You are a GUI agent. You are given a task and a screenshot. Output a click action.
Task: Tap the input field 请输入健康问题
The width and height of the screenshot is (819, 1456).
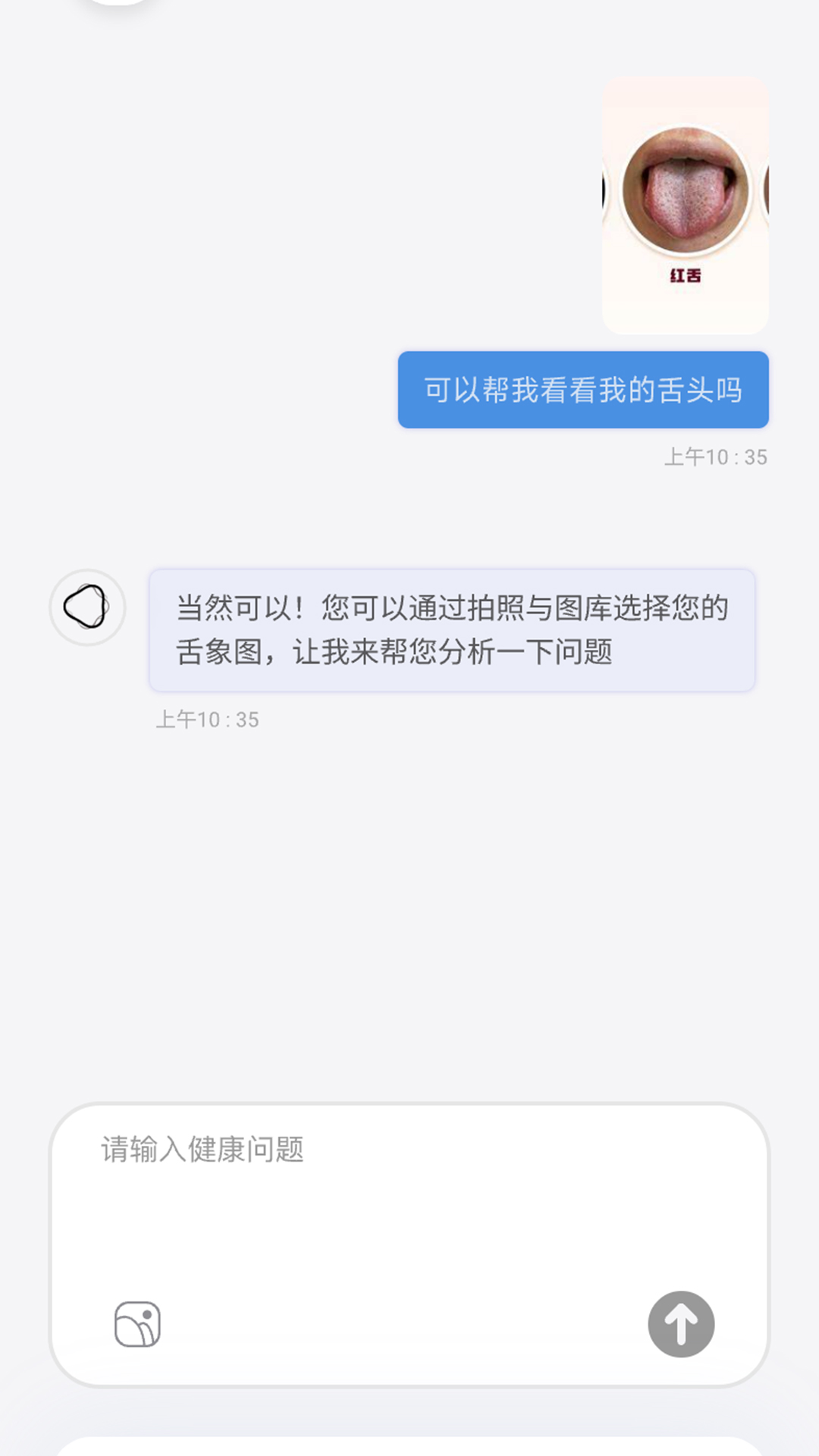[x=303, y=1149]
